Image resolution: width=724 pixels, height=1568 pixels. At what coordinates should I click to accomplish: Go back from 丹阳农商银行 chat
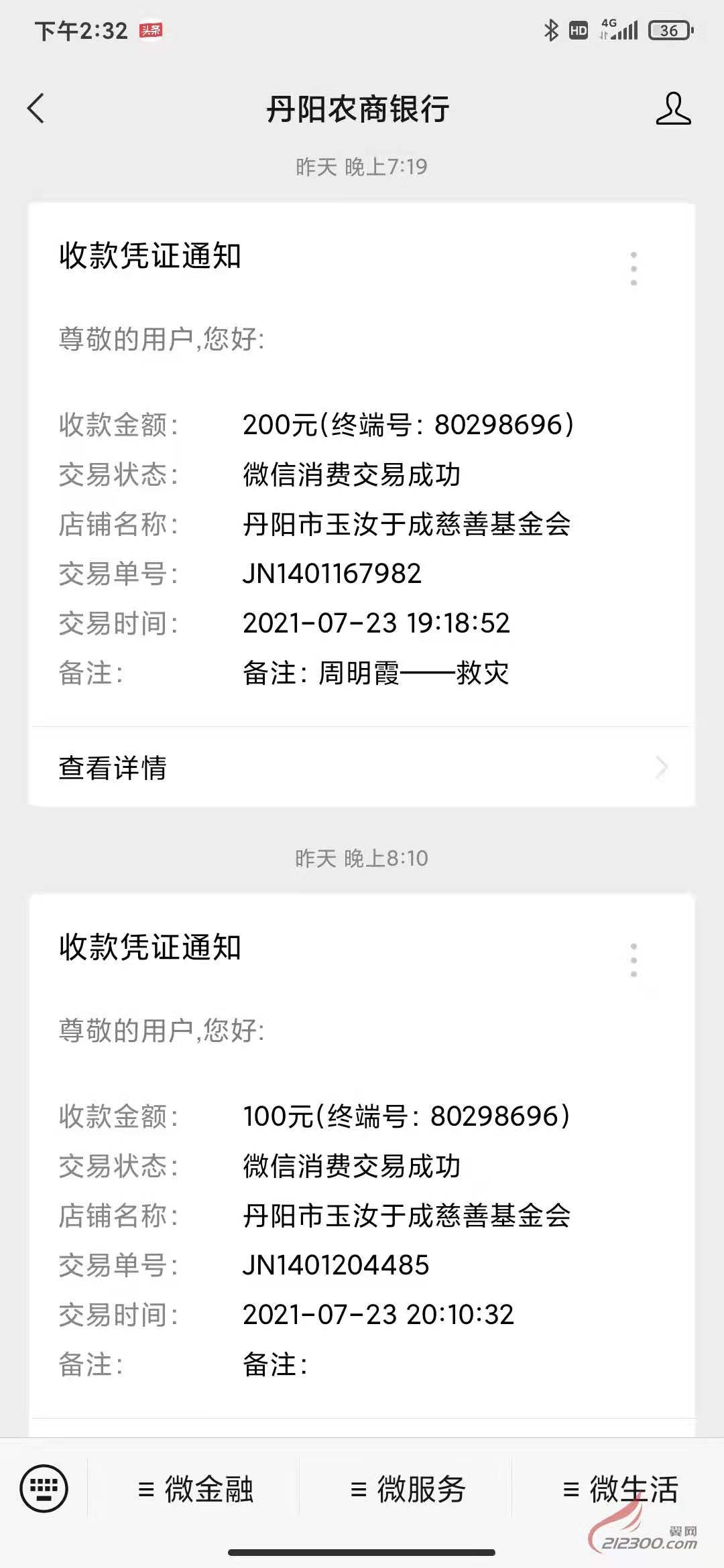tap(36, 109)
